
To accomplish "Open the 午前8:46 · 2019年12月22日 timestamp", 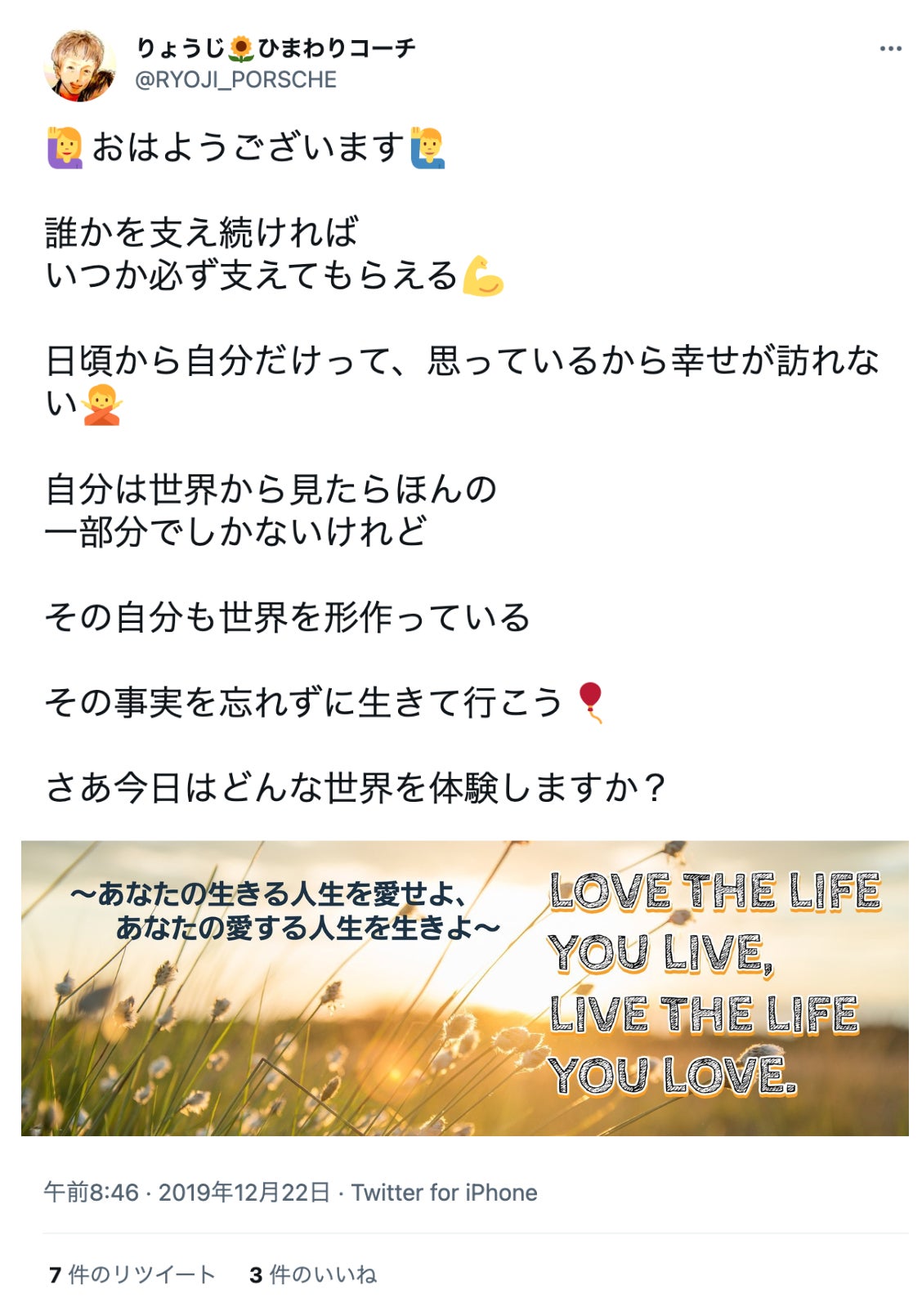I will pos(187,1193).
